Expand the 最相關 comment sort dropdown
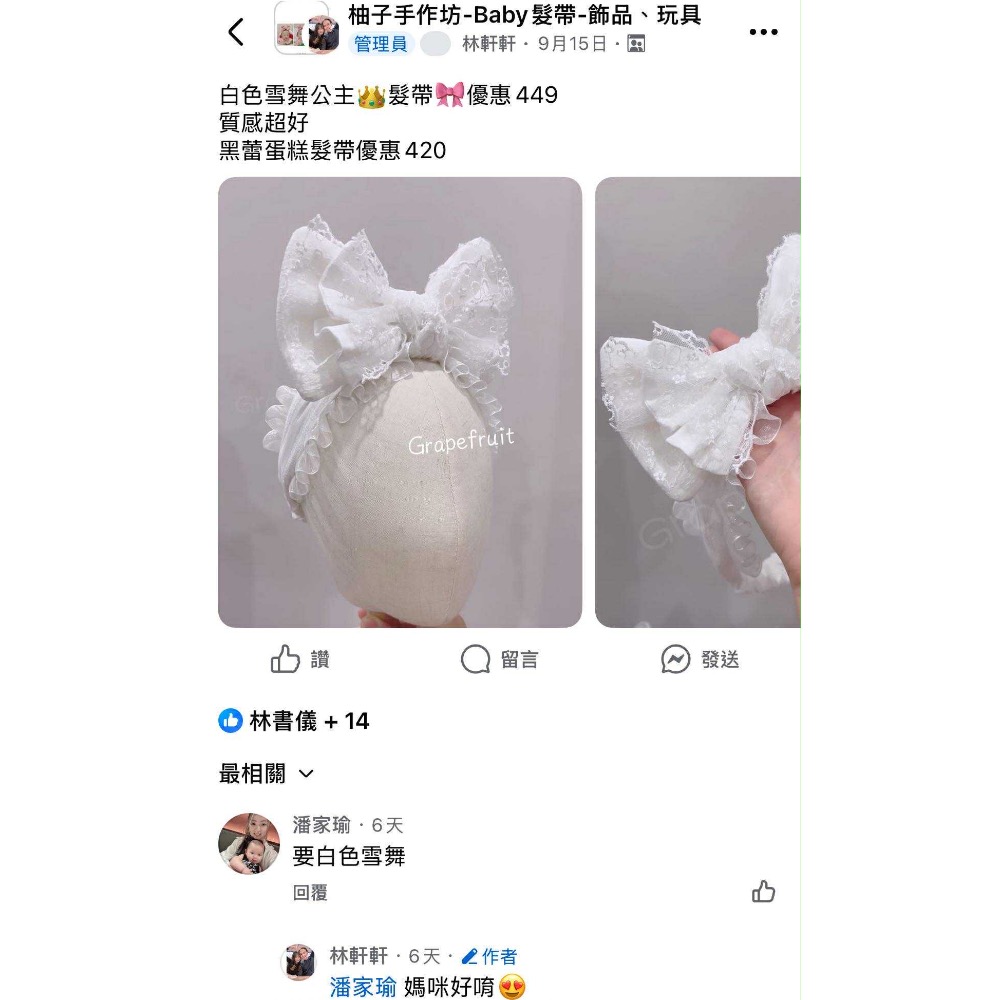Image resolution: width=1000 pixels, height=1000 pixels. coord(267,773)
